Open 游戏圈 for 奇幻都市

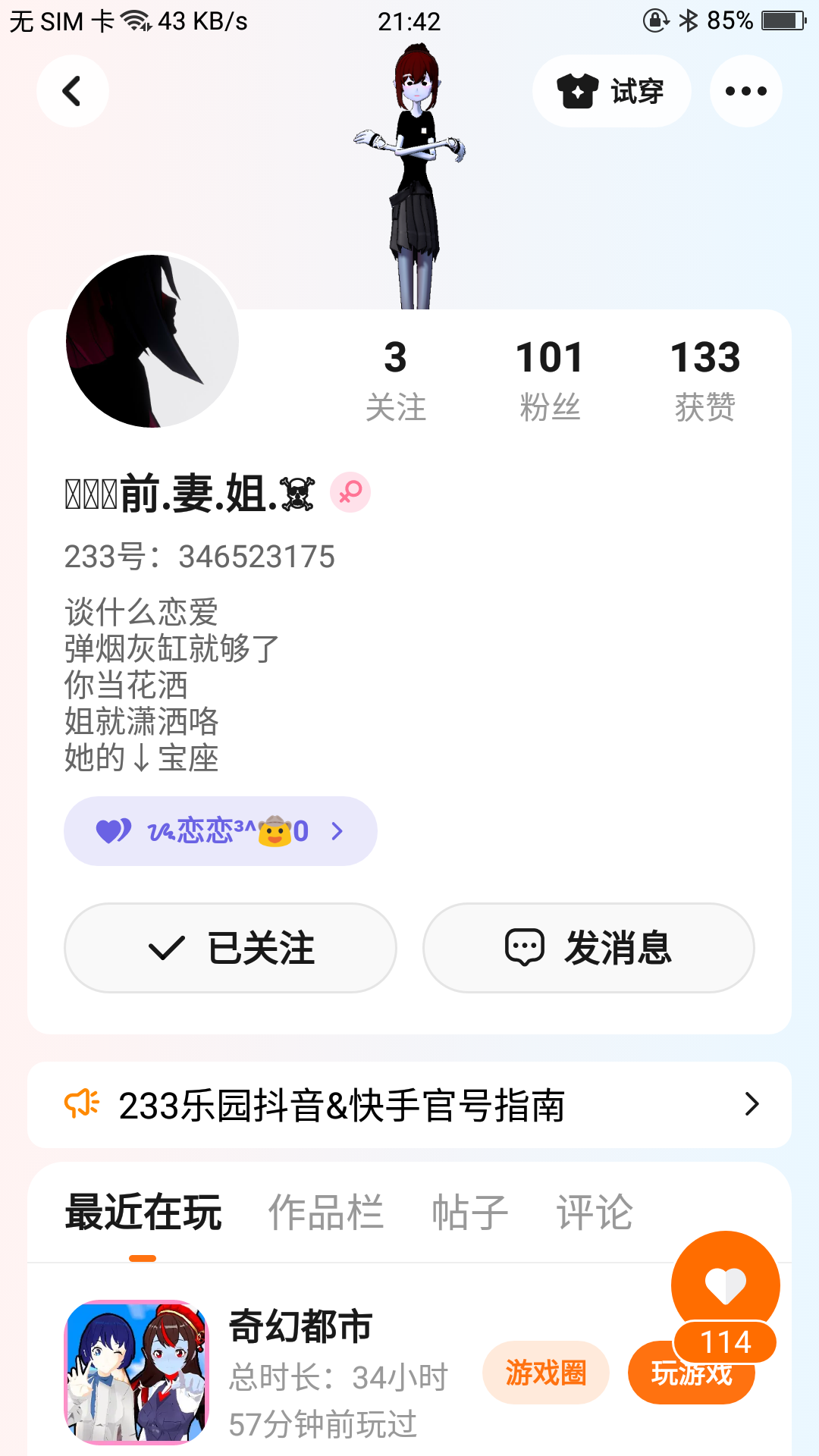click(x=546, y=1373)
